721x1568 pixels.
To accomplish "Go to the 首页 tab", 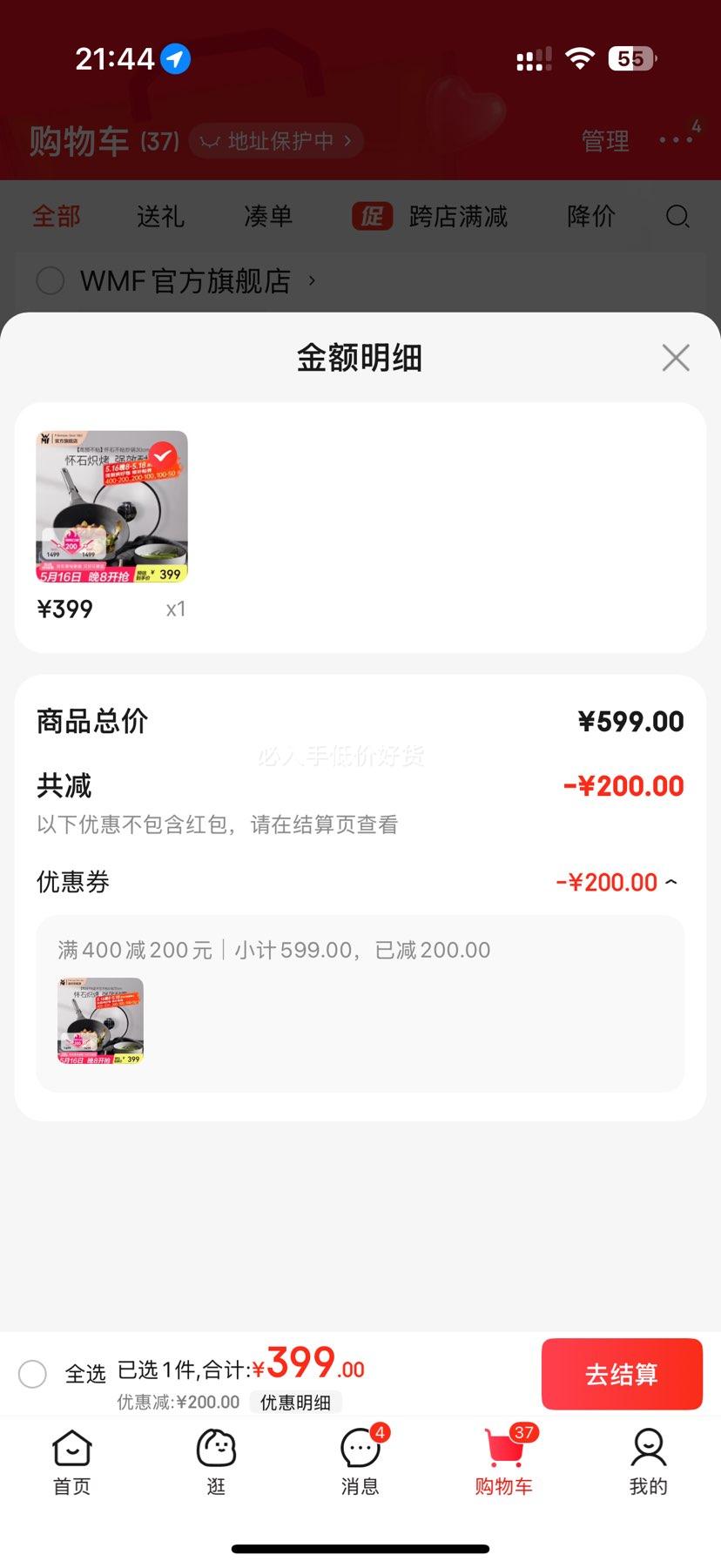I will tap(71, 1462).
